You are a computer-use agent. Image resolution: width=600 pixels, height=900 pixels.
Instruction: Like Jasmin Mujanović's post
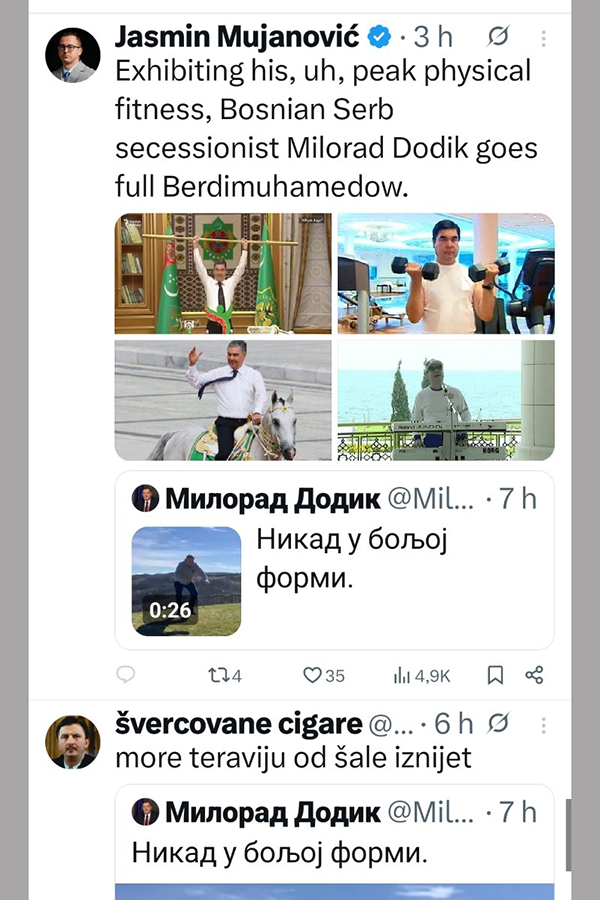[x=322, y=676]
